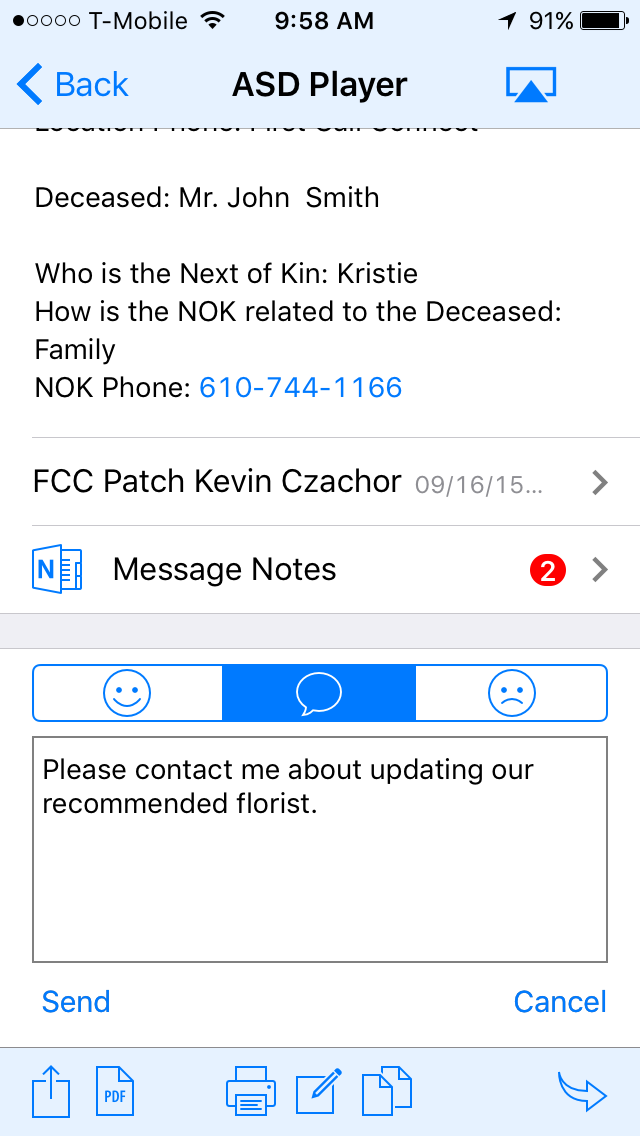
Task: Open the compose note pencil icon
Action: point(319,1091)
